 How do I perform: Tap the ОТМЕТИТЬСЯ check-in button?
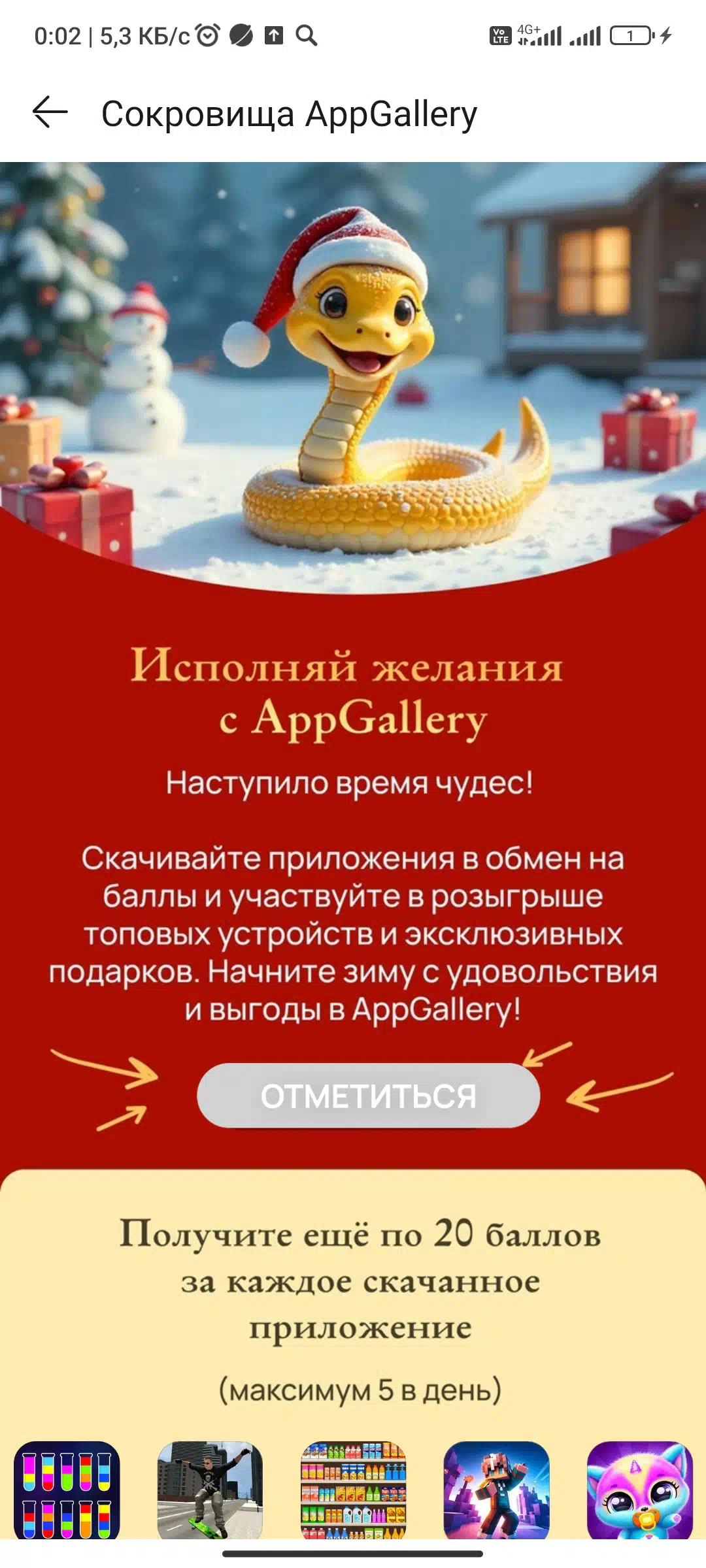[369, 1096]
